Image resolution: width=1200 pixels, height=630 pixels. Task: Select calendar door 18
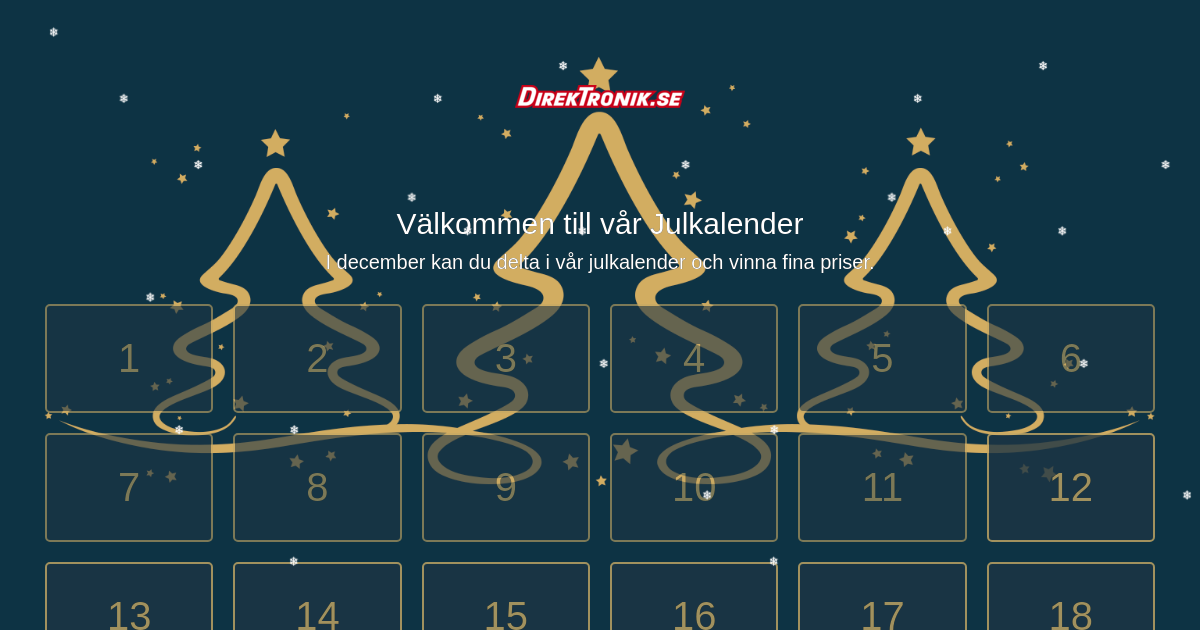[1070, 600]
